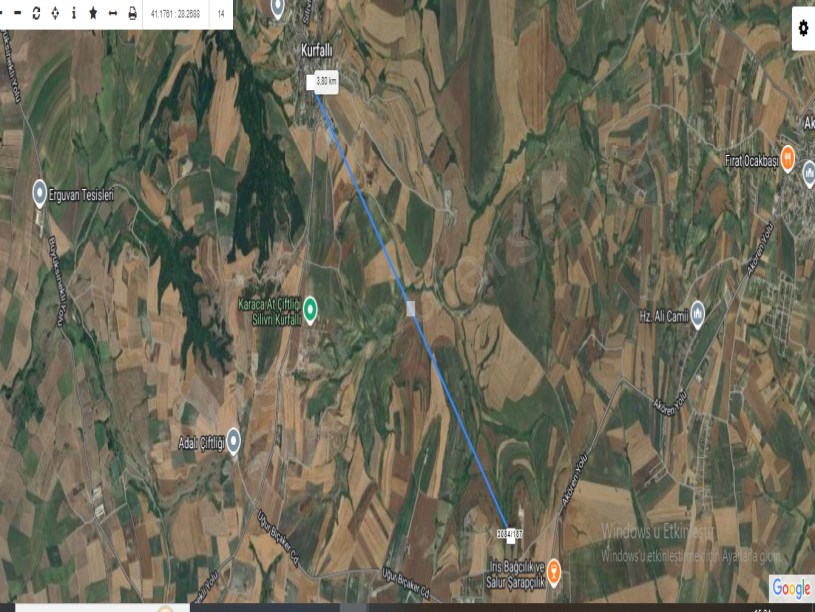Screen dimensions: 815x612
Task: Tap the locate-me crosshair icon
Action: click(x=55, y=13)
